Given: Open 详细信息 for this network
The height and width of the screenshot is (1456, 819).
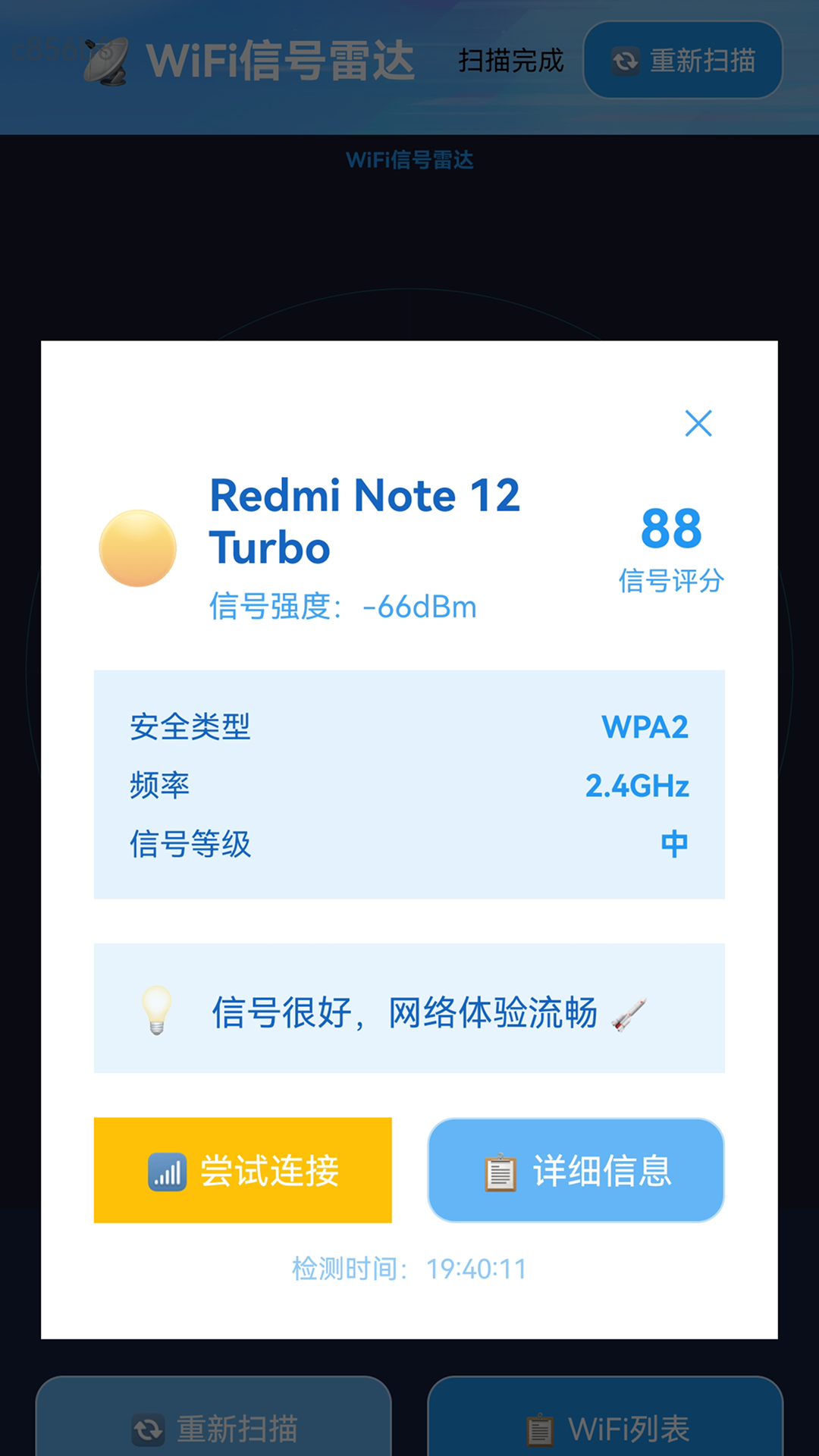Looking at the screenshot, I should point(575,1171).
